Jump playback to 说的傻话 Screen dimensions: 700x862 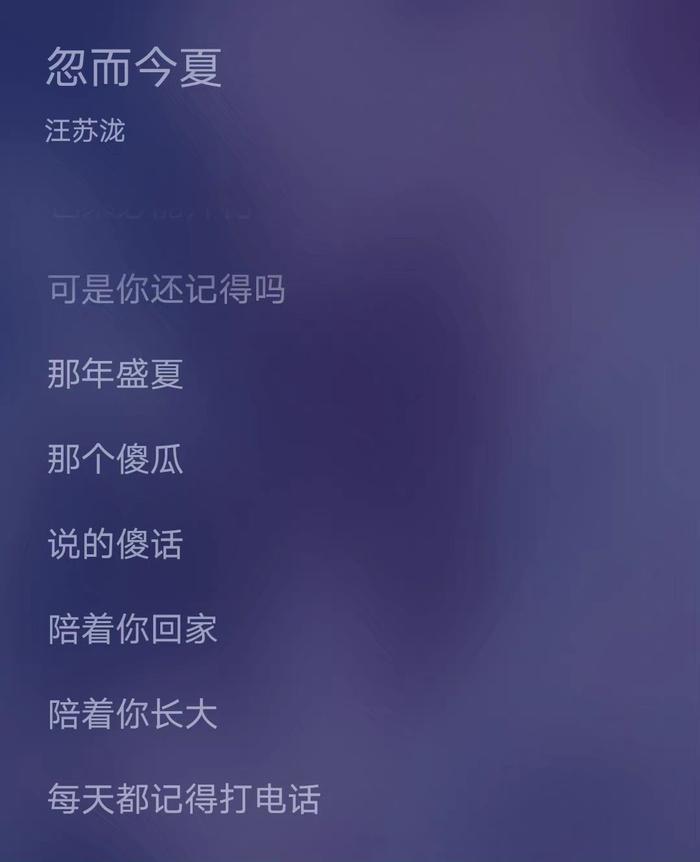pyautogui.click(x=115, y=545)
